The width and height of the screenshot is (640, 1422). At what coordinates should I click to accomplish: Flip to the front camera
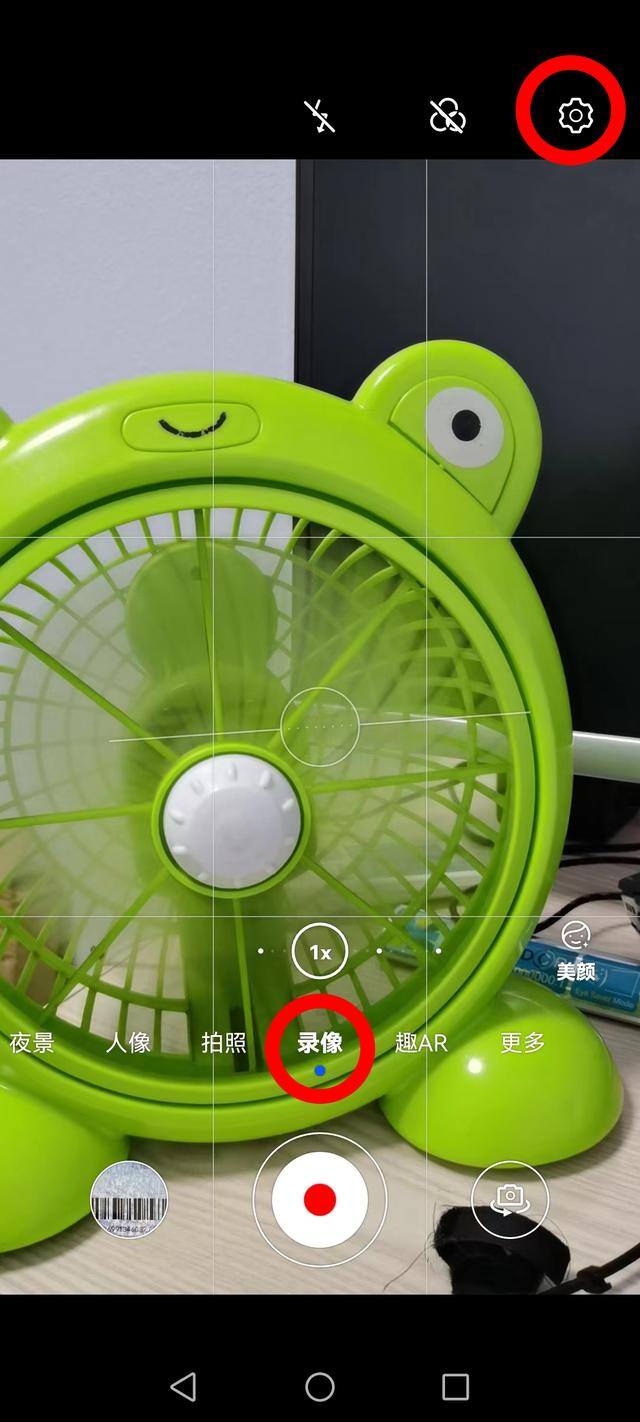point(510,1199)
